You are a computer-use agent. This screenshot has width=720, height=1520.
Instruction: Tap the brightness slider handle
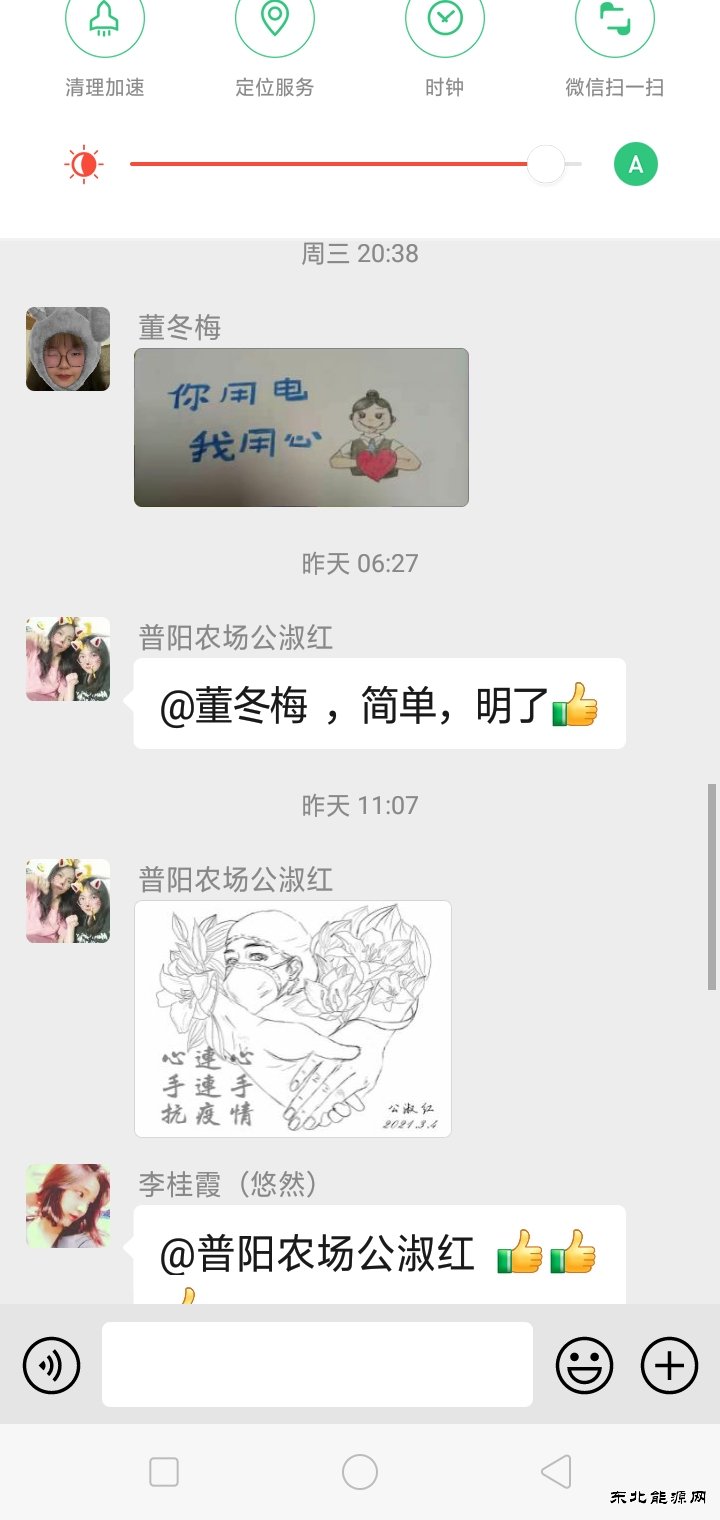pyautogui.click(x=546, y=164)
